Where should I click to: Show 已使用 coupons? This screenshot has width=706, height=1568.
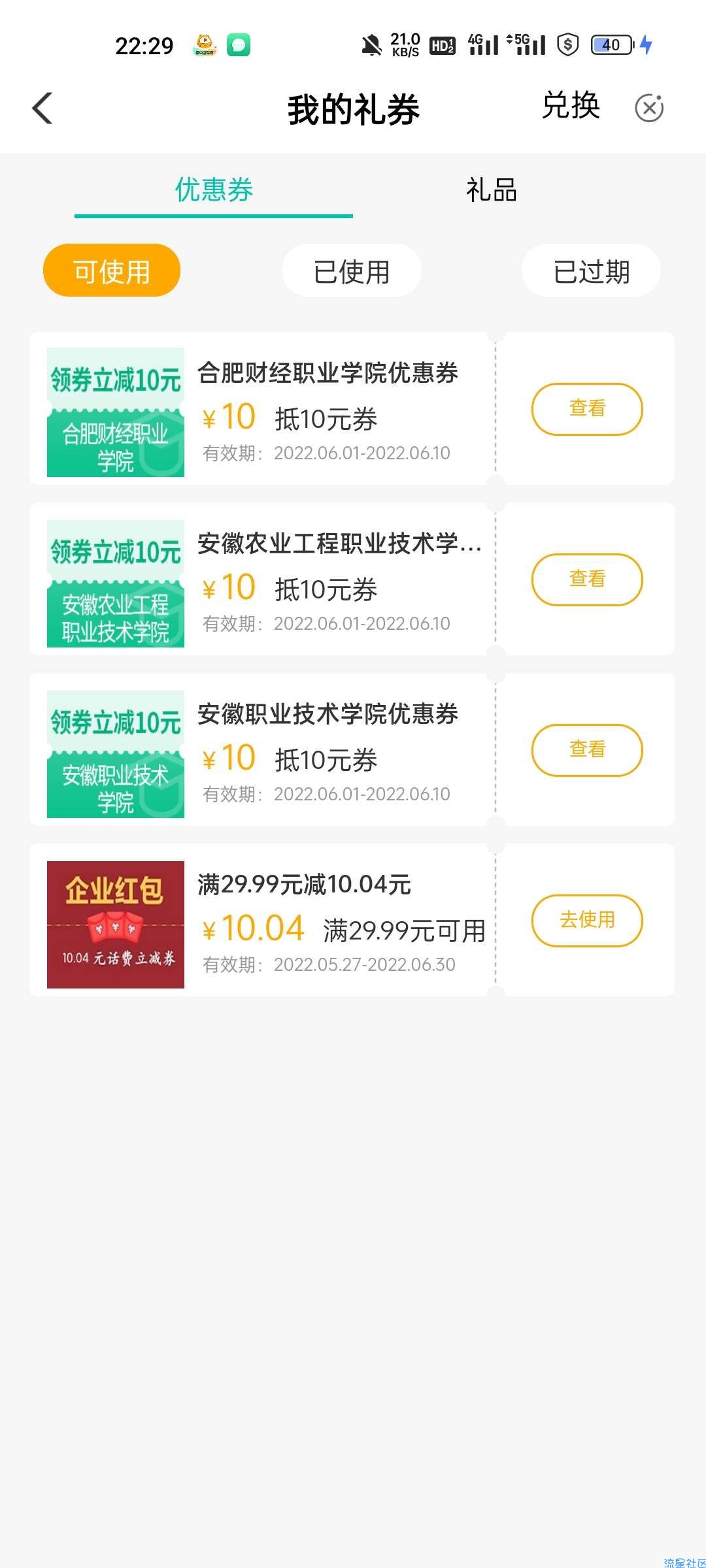(x=352, y=271)
